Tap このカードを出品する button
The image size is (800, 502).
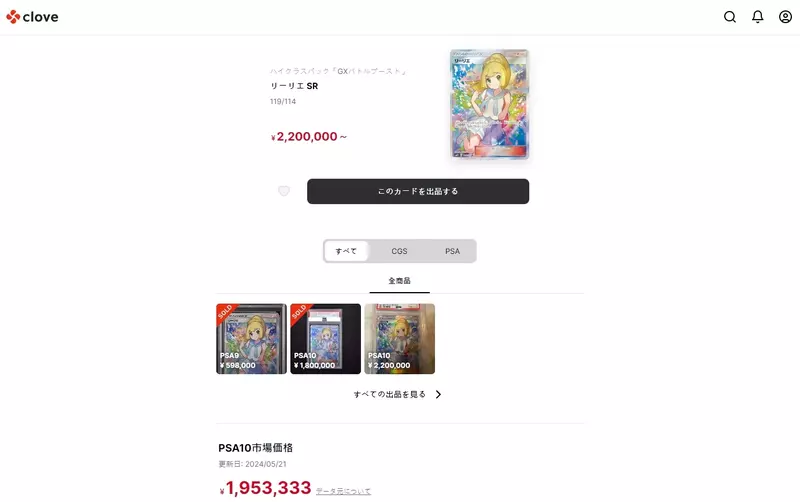(418, 191)
